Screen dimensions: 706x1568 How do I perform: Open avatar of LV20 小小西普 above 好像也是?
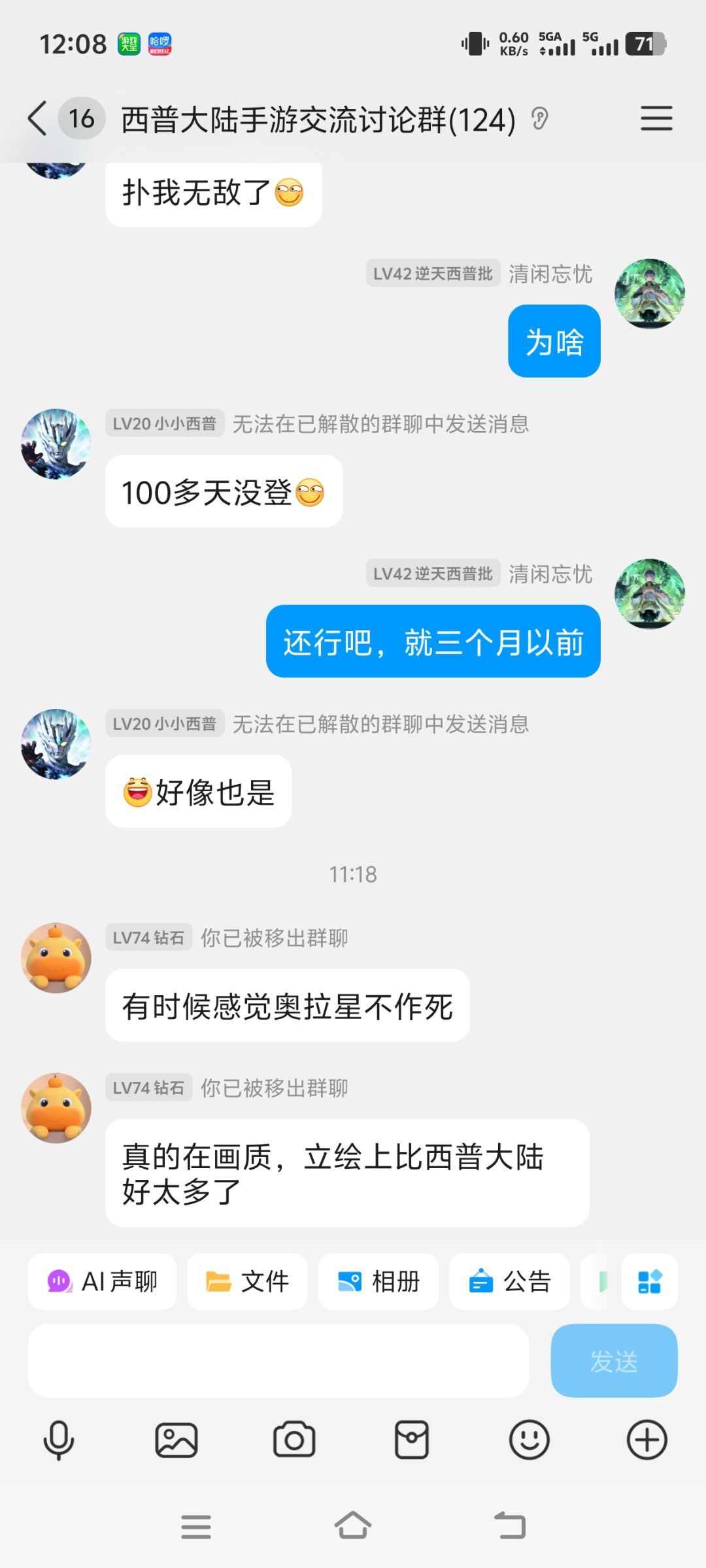coord(56,743)
